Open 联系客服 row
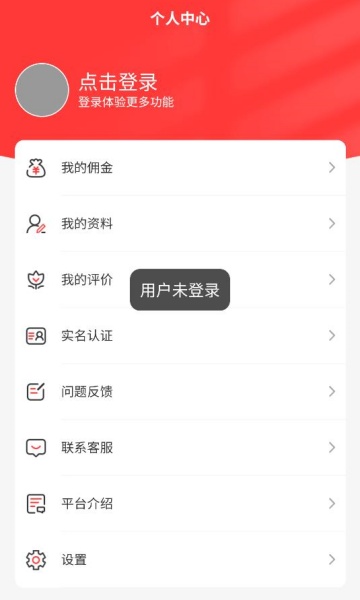Image resolution: width=360 pixels, height=600 pixels. [x=180, y=447]
